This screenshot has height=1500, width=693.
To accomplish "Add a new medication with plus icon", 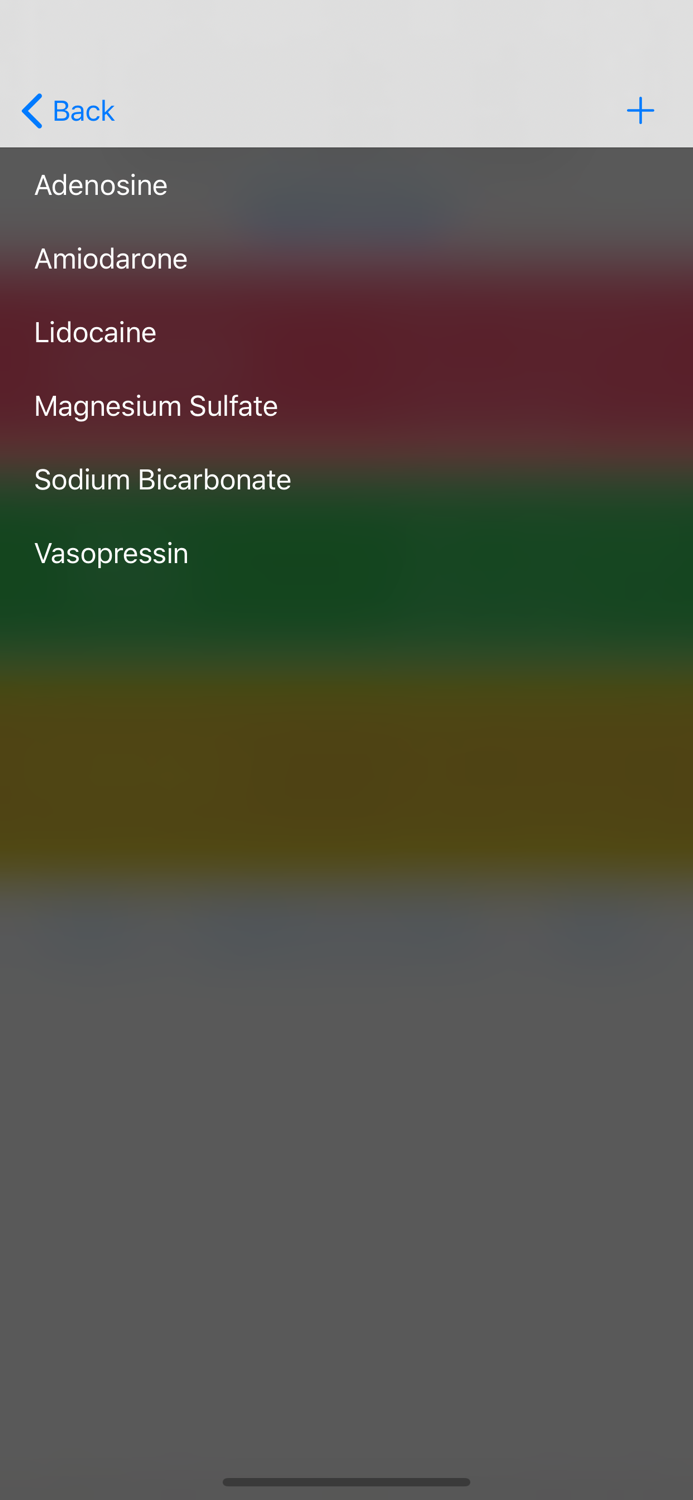I will 640,111.
